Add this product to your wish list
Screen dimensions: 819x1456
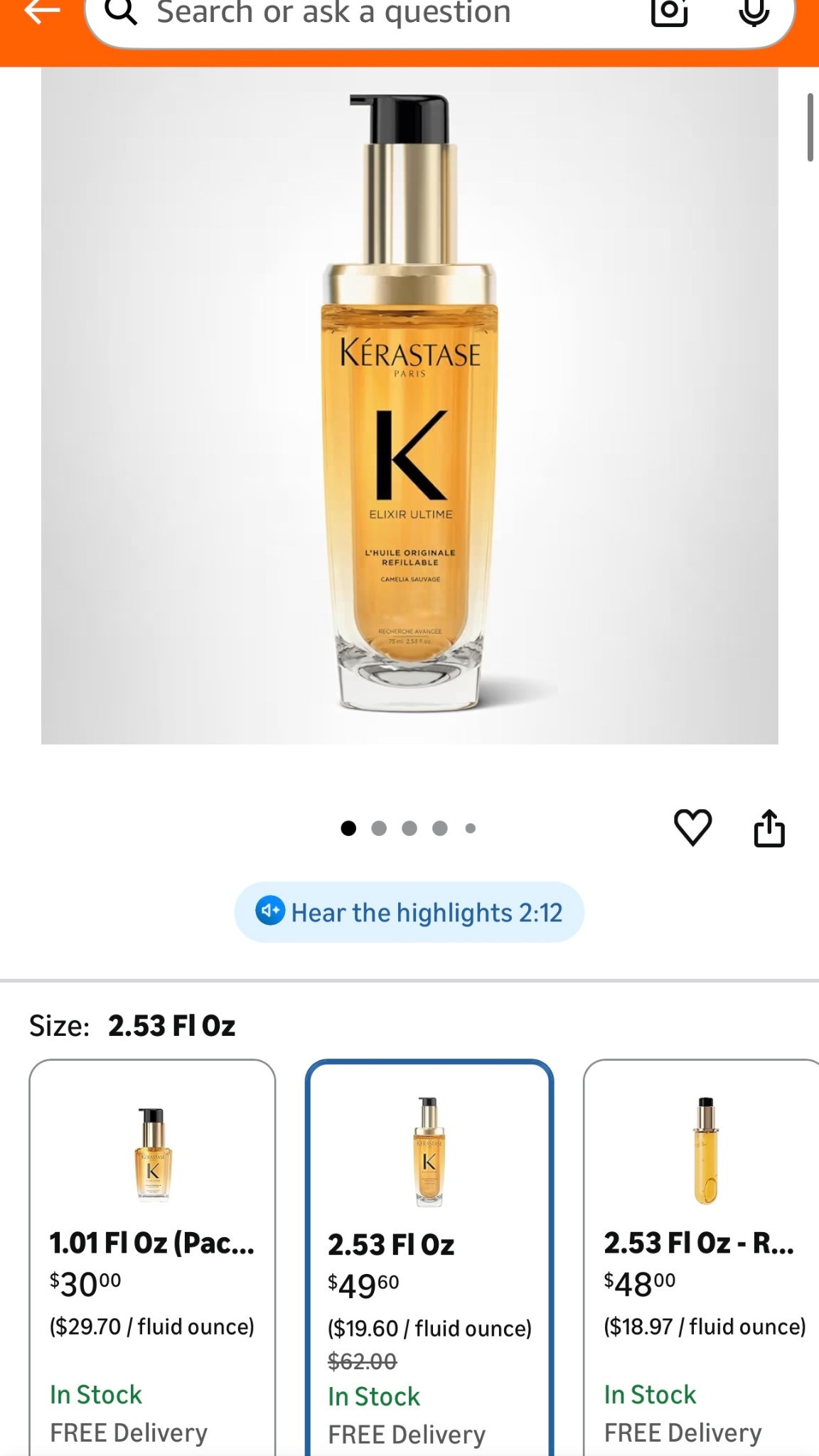click(692, 828)
